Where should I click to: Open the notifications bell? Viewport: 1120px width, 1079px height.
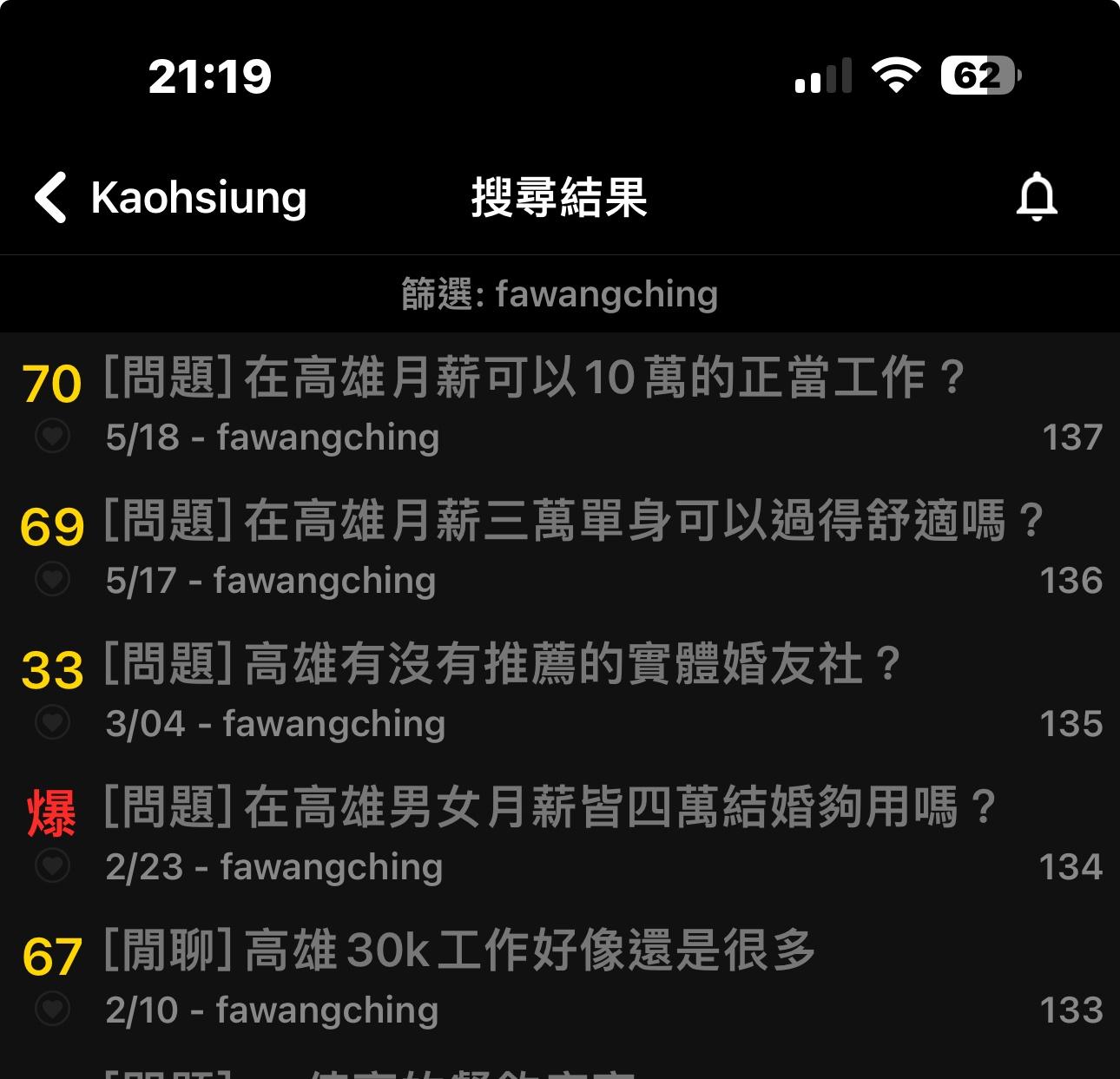coord(1037,198)
